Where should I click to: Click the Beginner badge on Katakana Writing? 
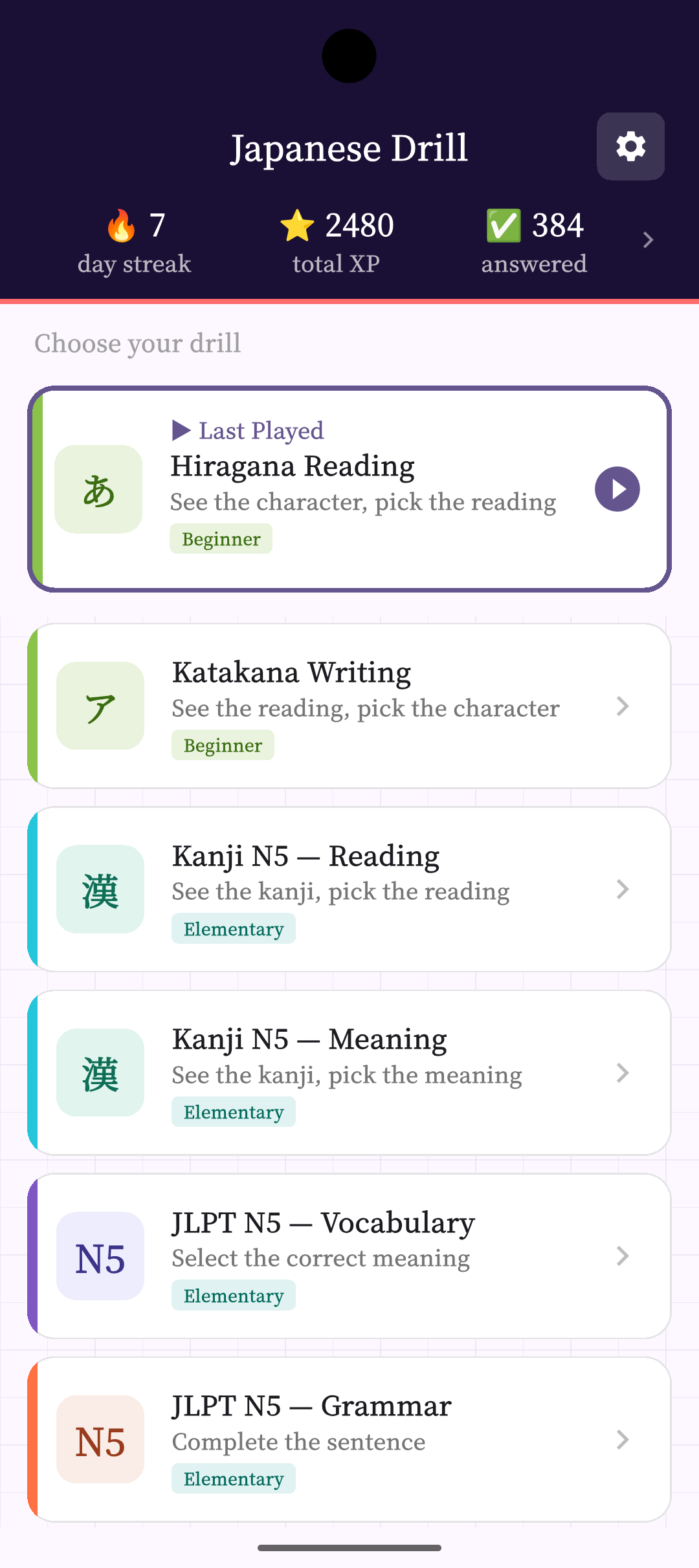[223, 745]
